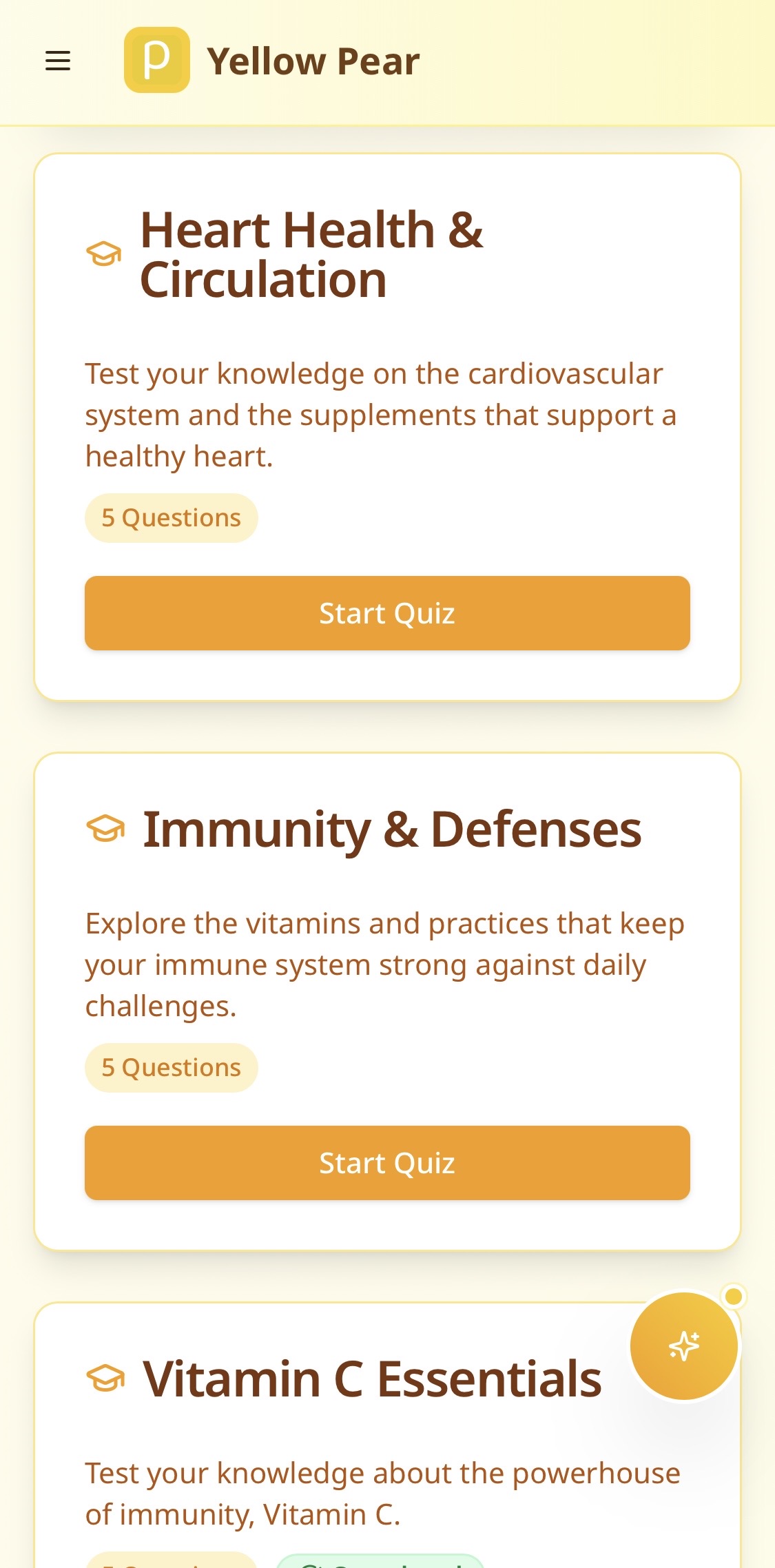775x1568 pixels.
Task: Open the Heart Health & Circulation card title
Action: [311, 254]
